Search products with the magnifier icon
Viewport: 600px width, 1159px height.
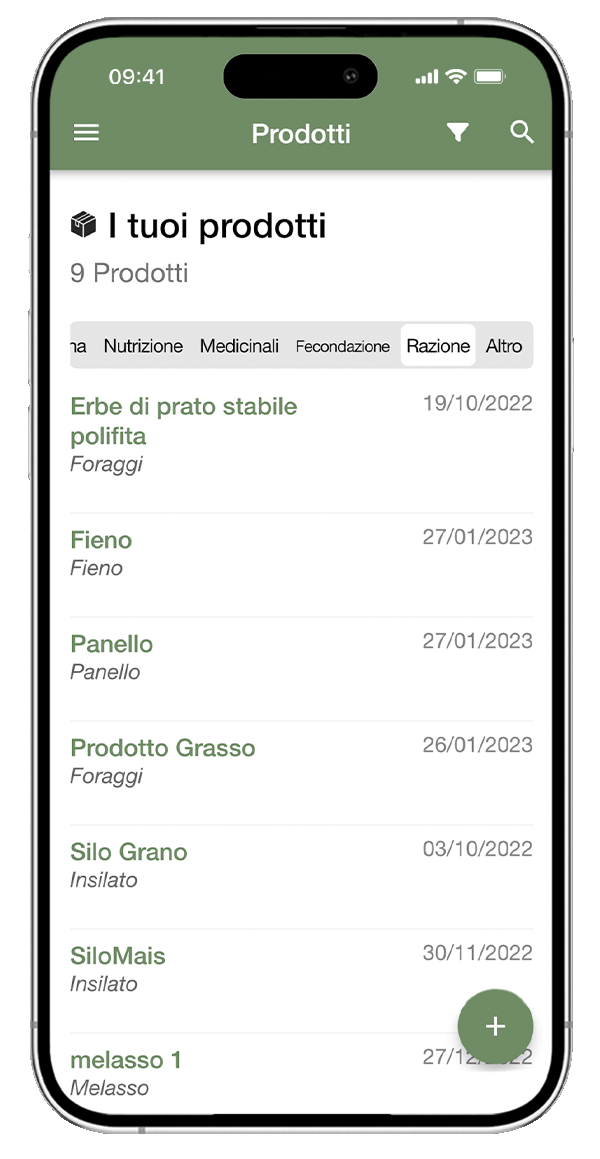[x=522, y=133]
